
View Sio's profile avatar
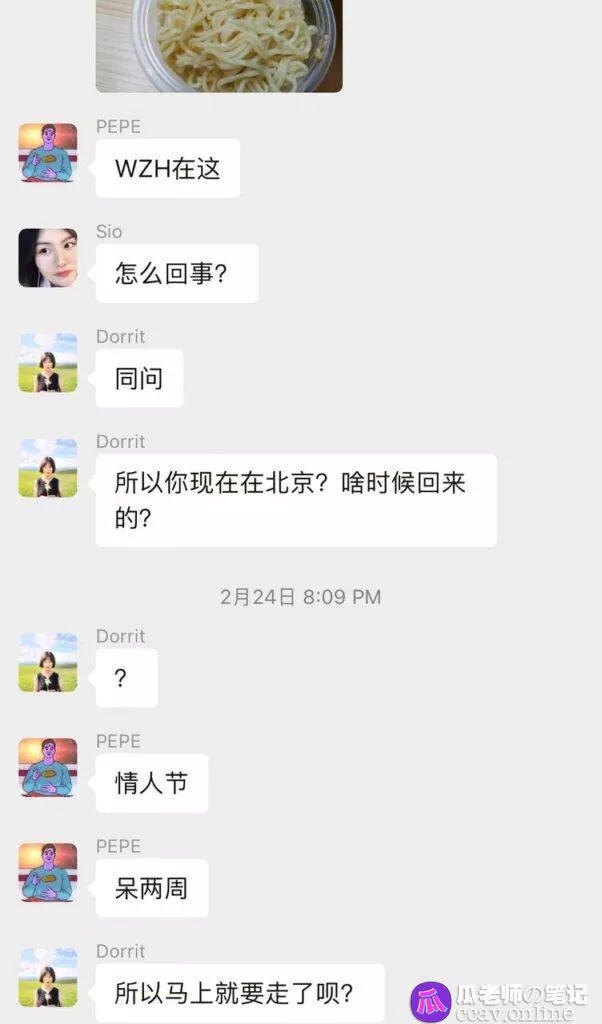pyautogui.click(x=47, y=258)
